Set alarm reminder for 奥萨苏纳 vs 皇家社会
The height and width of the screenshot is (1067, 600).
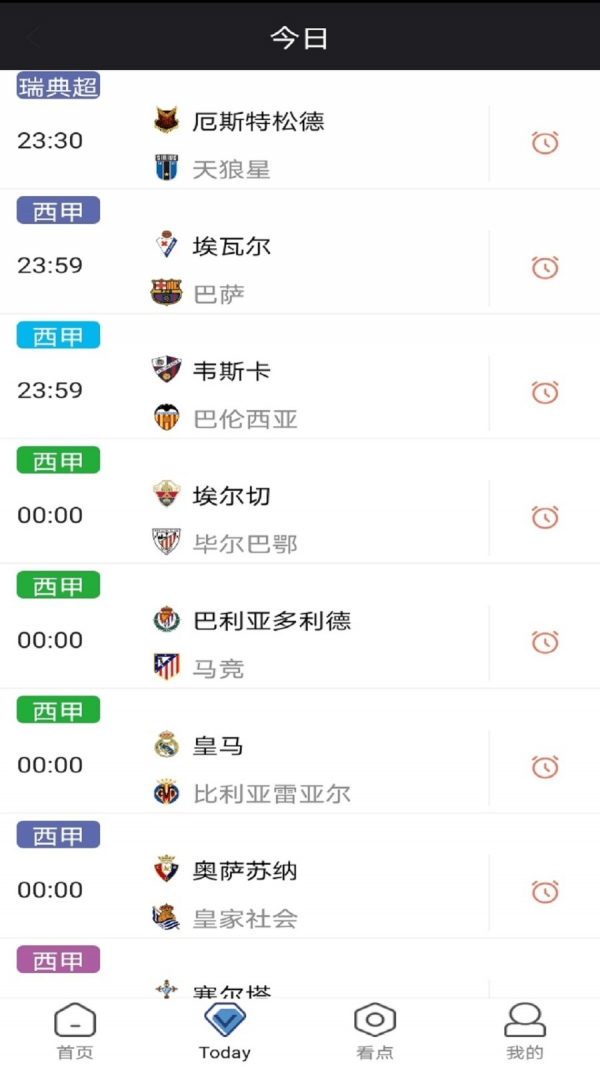[544, 892]
